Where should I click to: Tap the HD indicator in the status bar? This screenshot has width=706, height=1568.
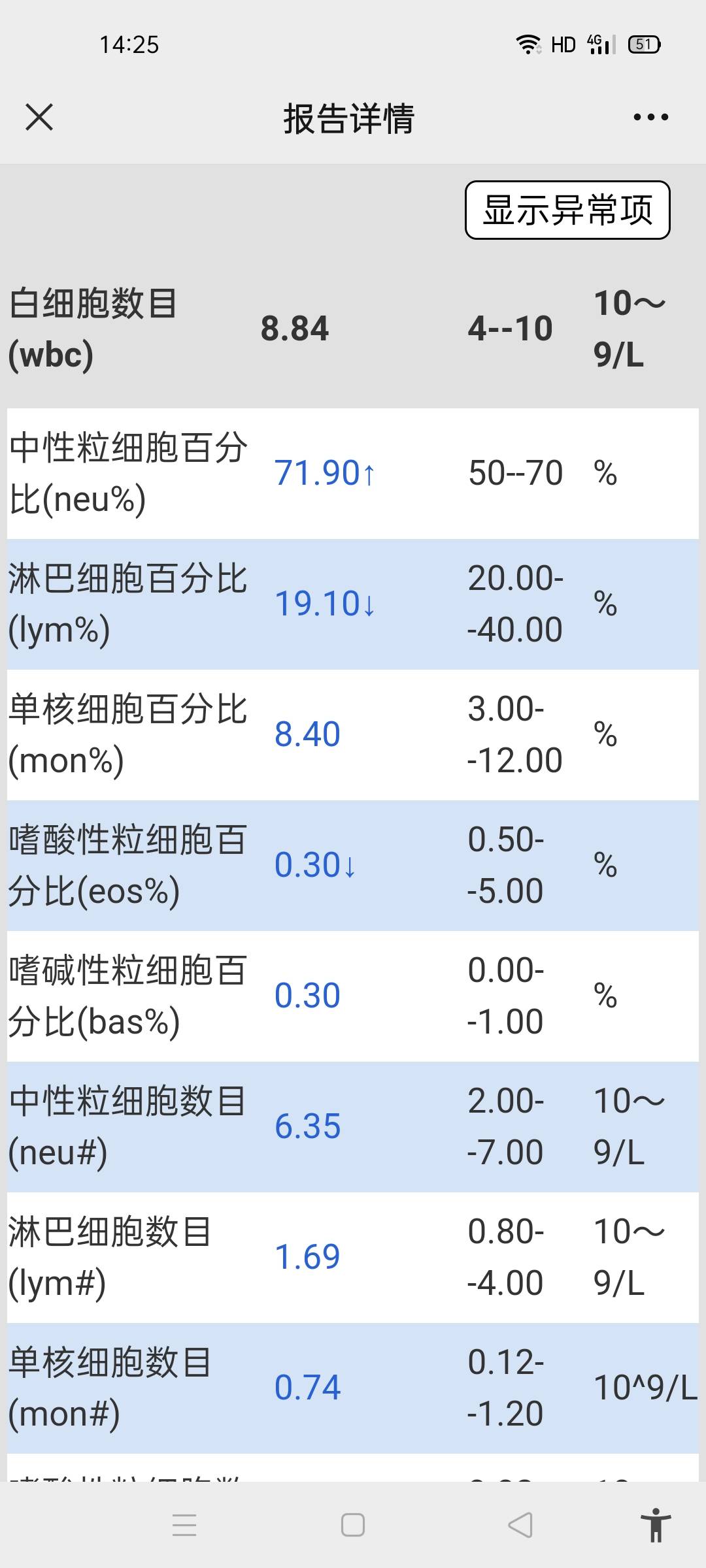pos(563,43)
